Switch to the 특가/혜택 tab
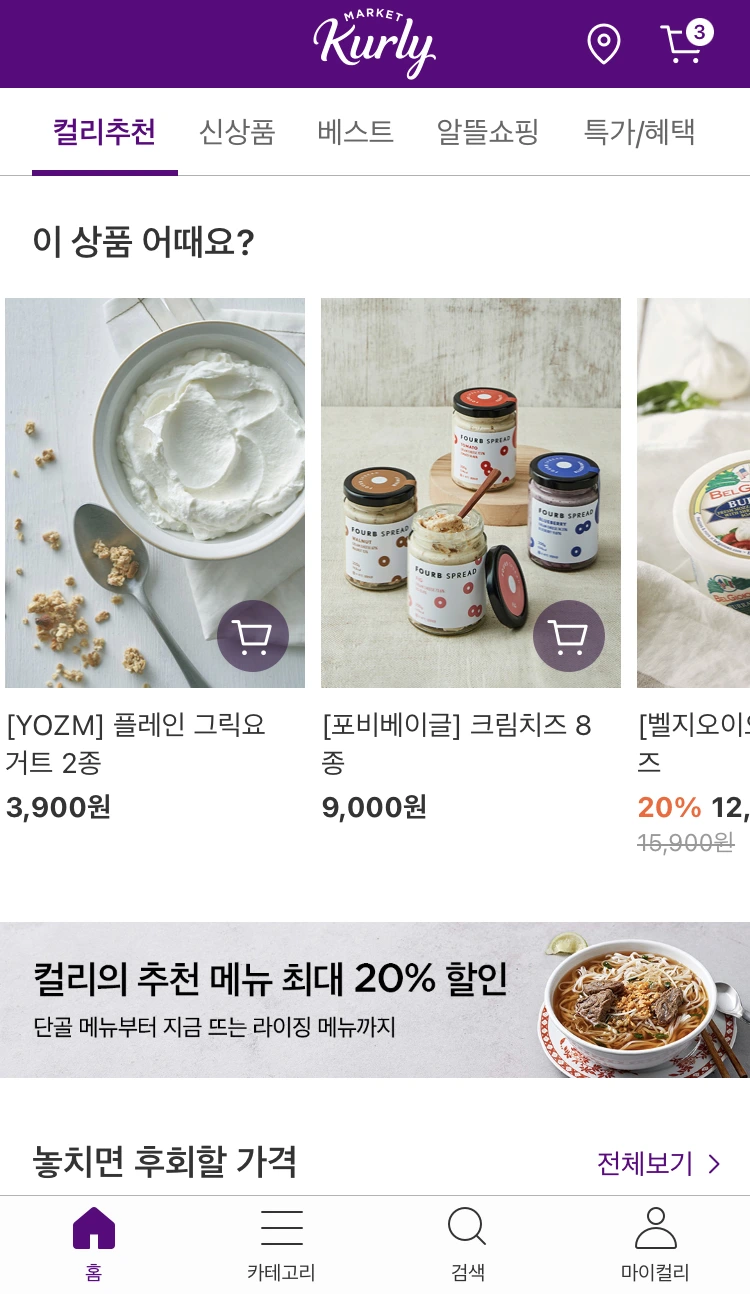 (x=639, y=132)
